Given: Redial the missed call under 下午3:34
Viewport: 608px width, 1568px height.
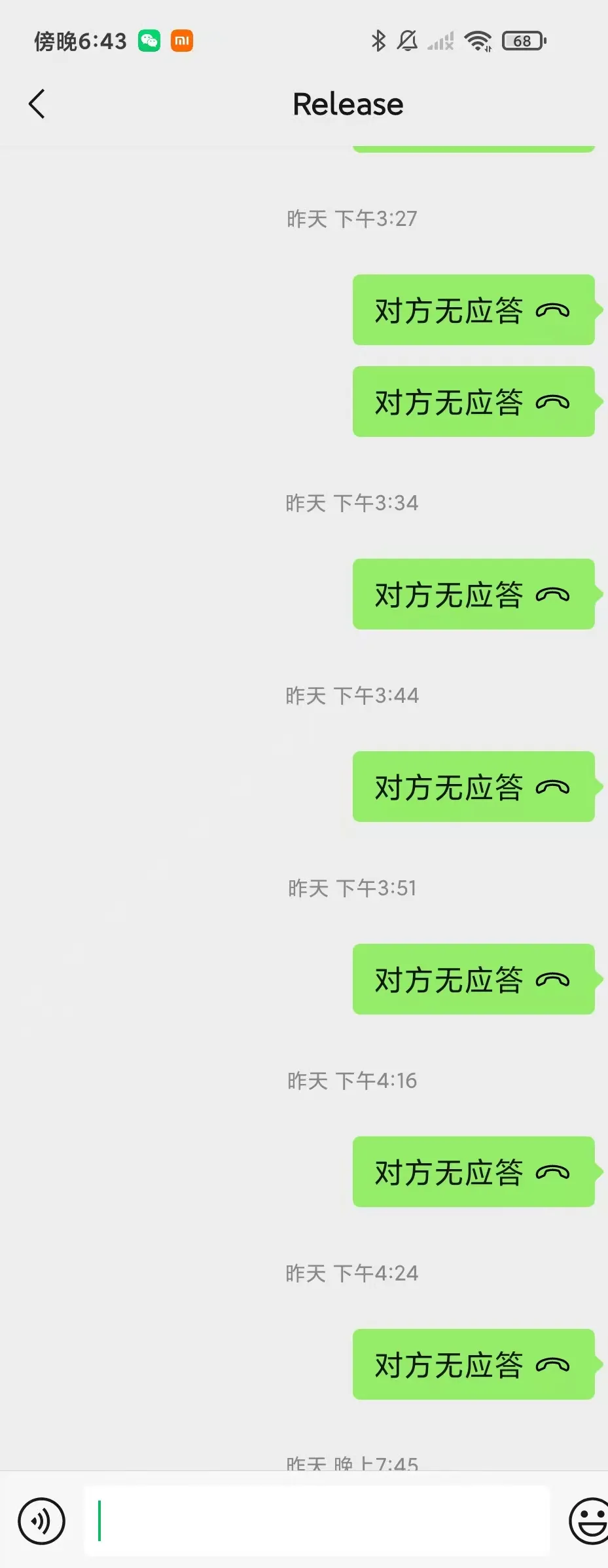Looking at the screenshot, I should [473, 594].
